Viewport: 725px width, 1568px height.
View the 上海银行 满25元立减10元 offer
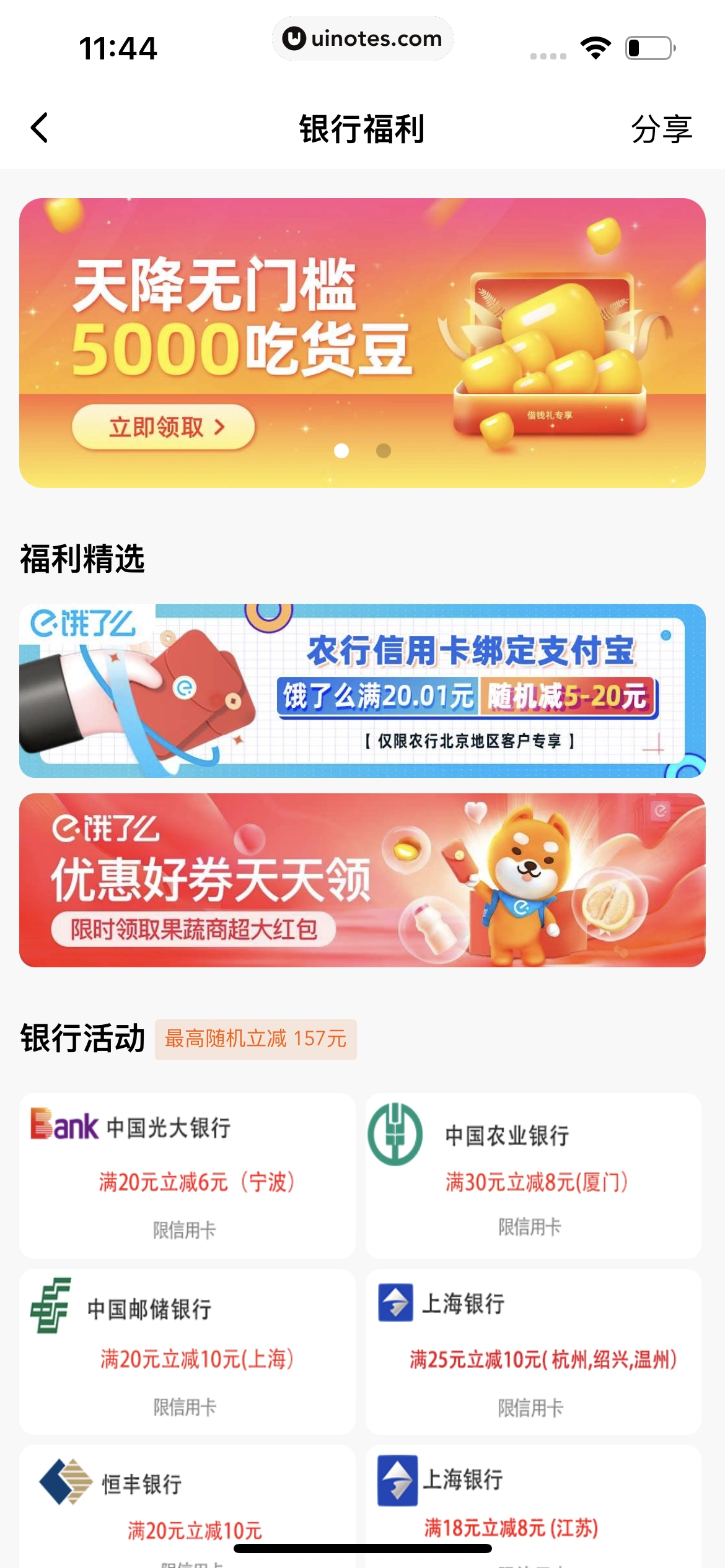pyautogui.click(x=534, y=1351)
